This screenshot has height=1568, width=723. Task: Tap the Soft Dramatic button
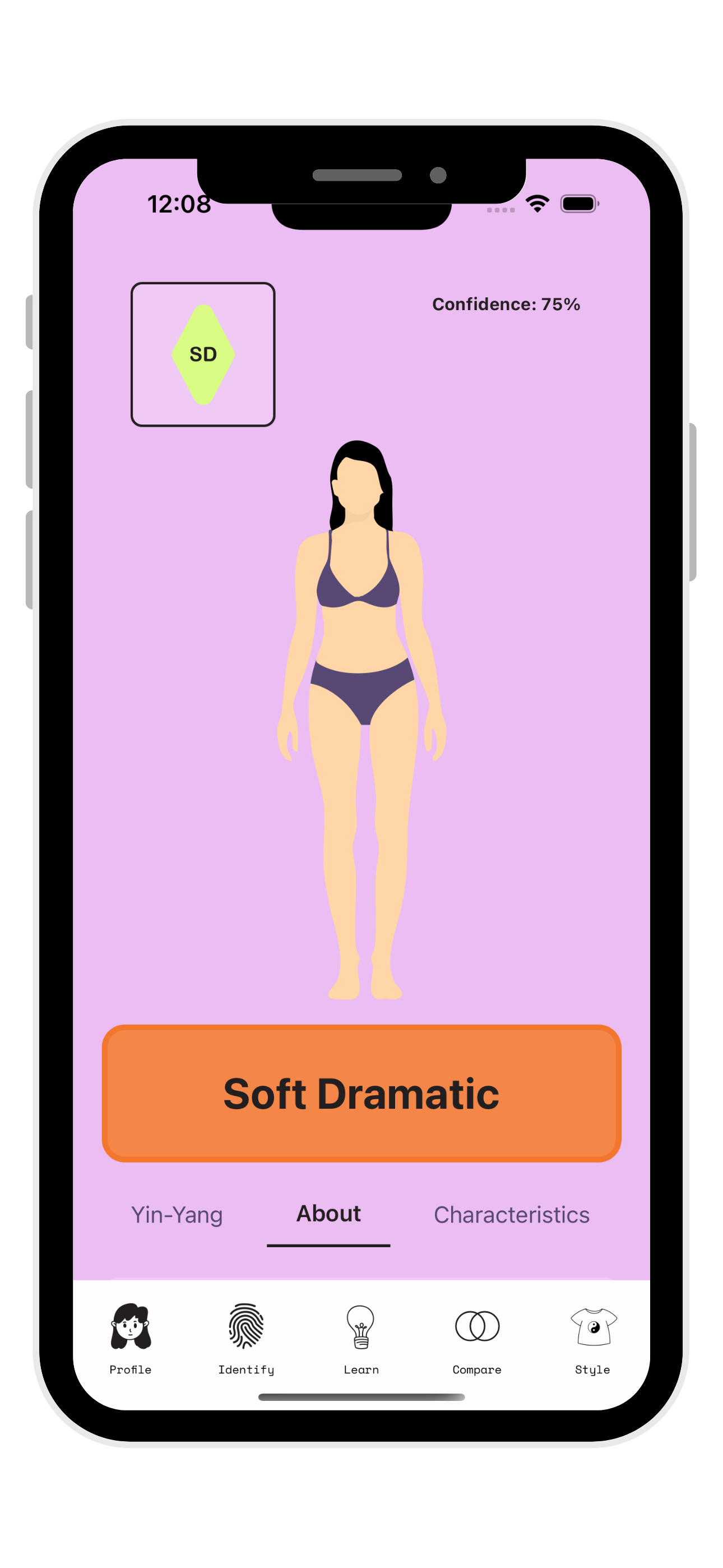coord(361,1093)
